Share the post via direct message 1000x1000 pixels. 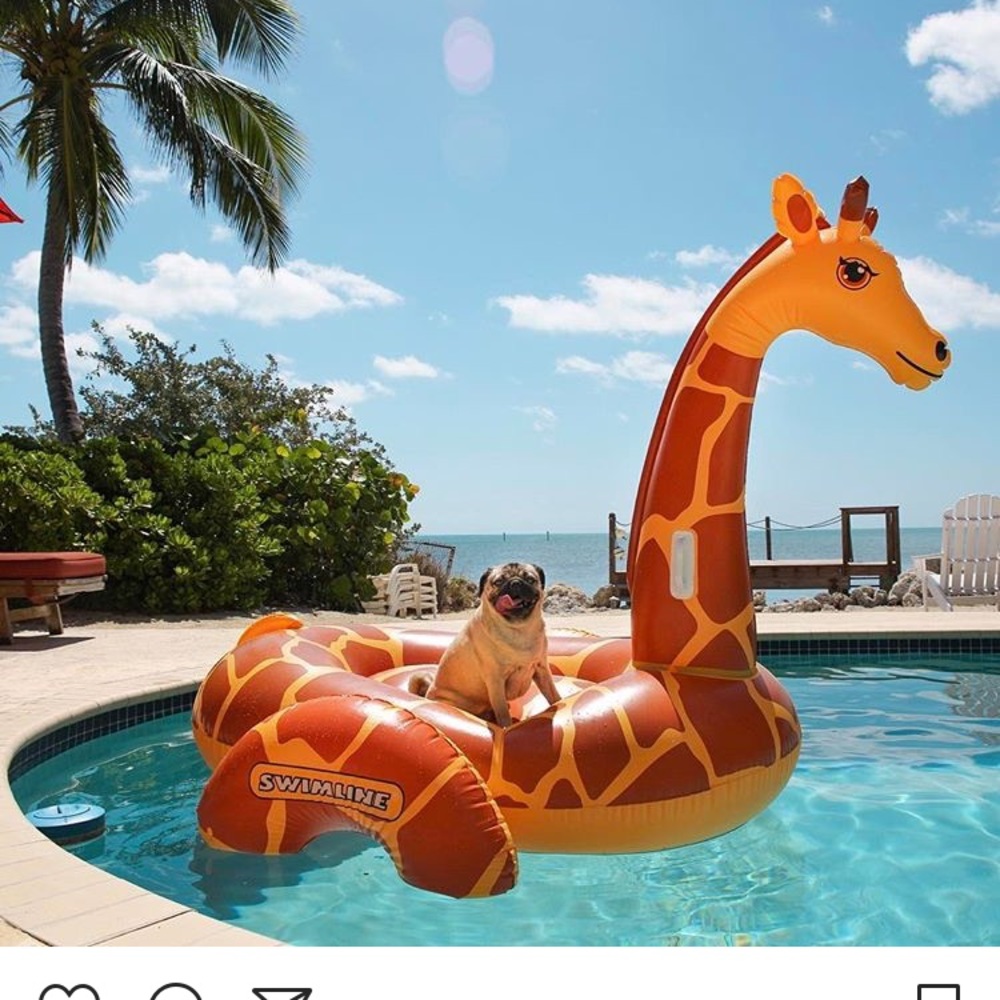(x=282, y=993)
